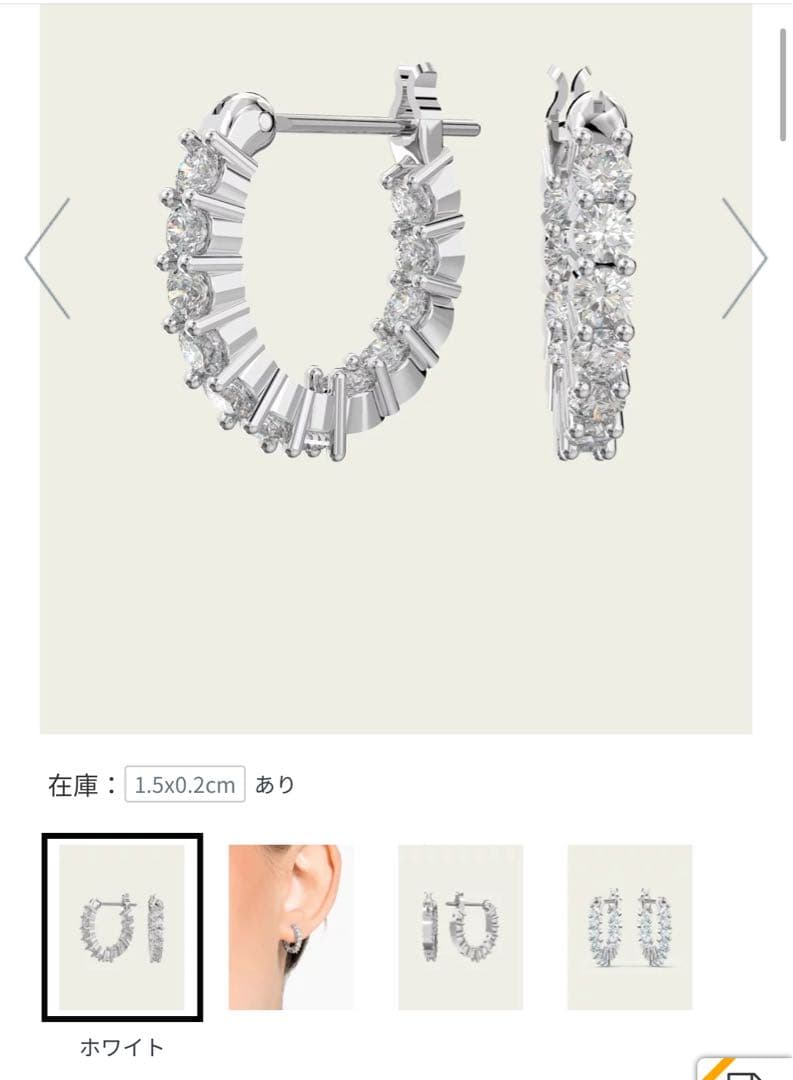Click the size dimension selector field

point(184,786)
